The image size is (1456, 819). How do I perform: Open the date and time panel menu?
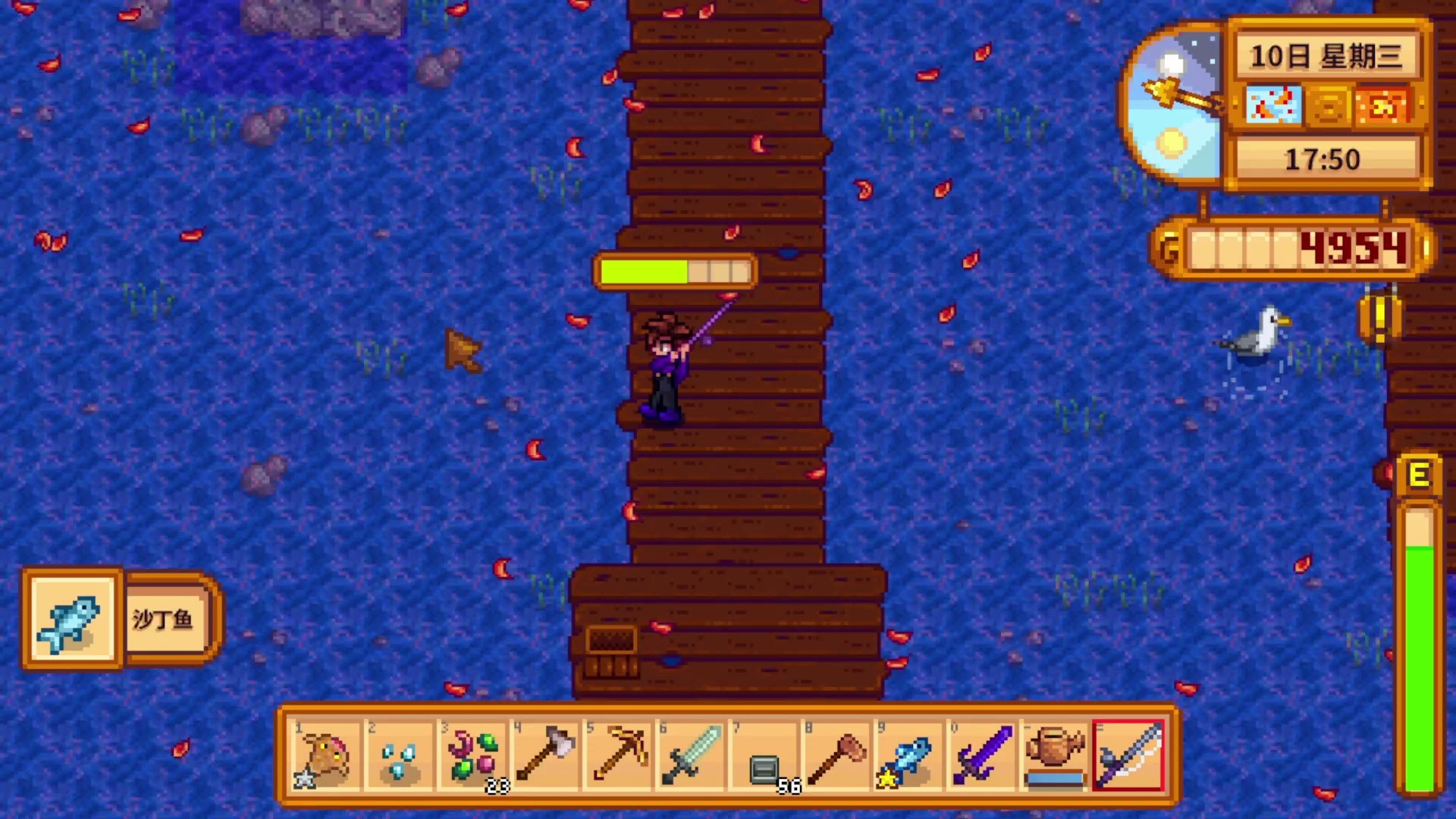[x=1326, y=106]
